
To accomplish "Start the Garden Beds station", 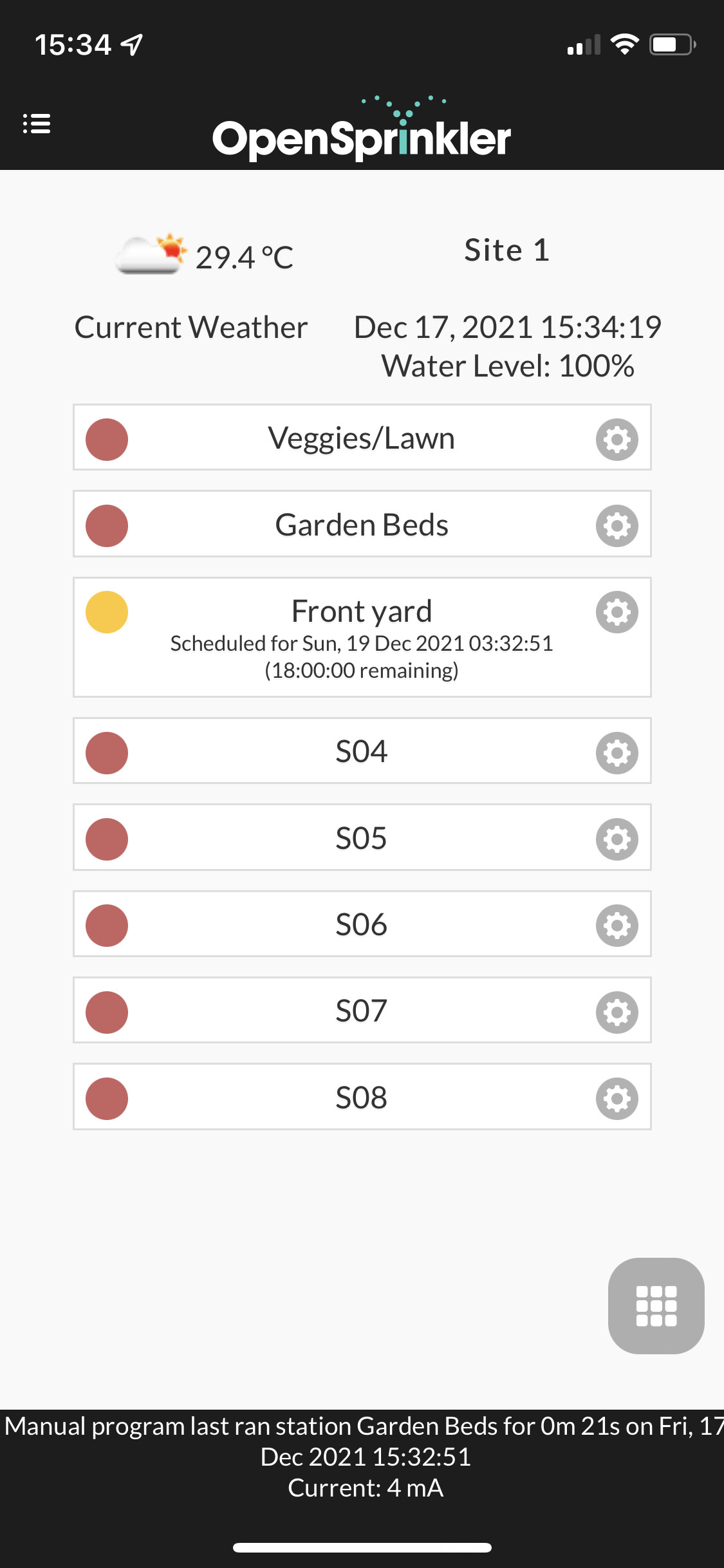I will [362, 524].
